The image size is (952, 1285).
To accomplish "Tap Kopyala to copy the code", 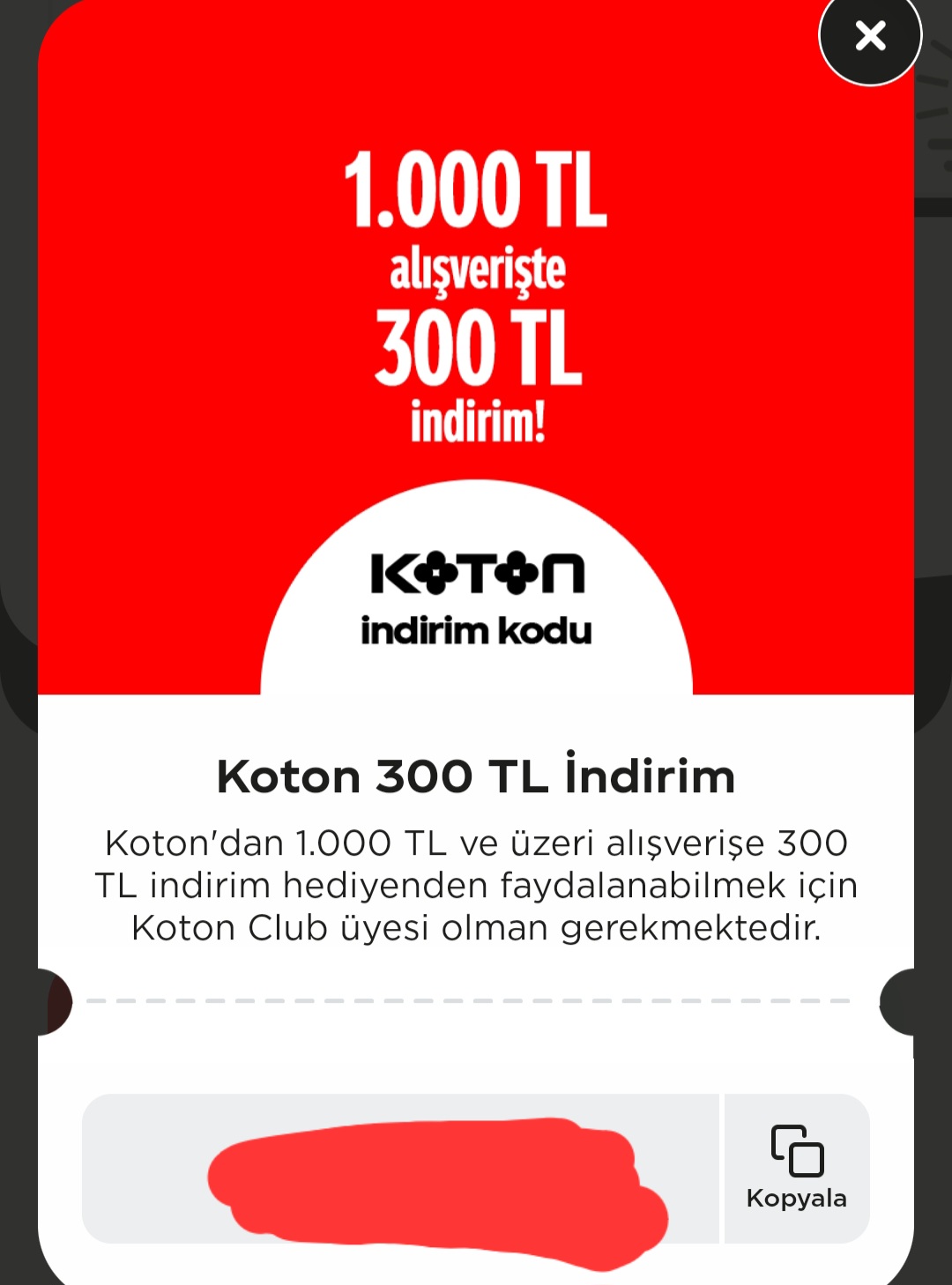I will point(797,1169).
